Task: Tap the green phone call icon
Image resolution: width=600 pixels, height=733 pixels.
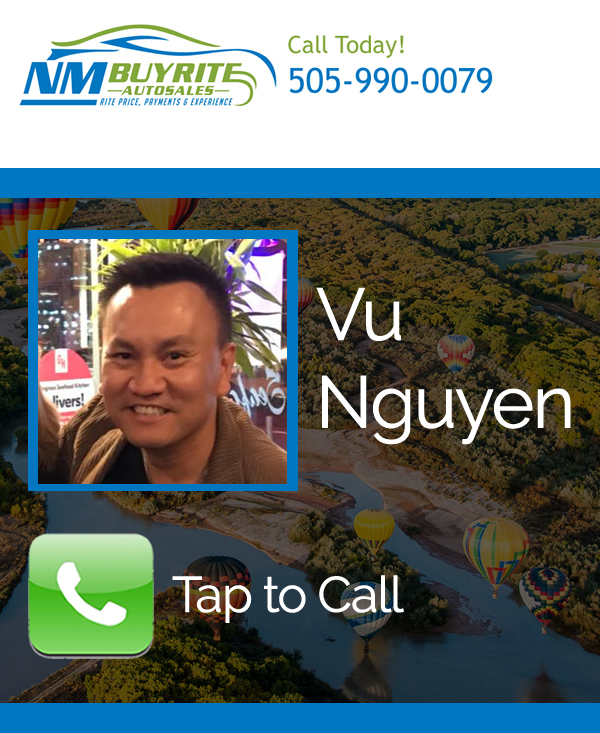Action: coord(90,594)
